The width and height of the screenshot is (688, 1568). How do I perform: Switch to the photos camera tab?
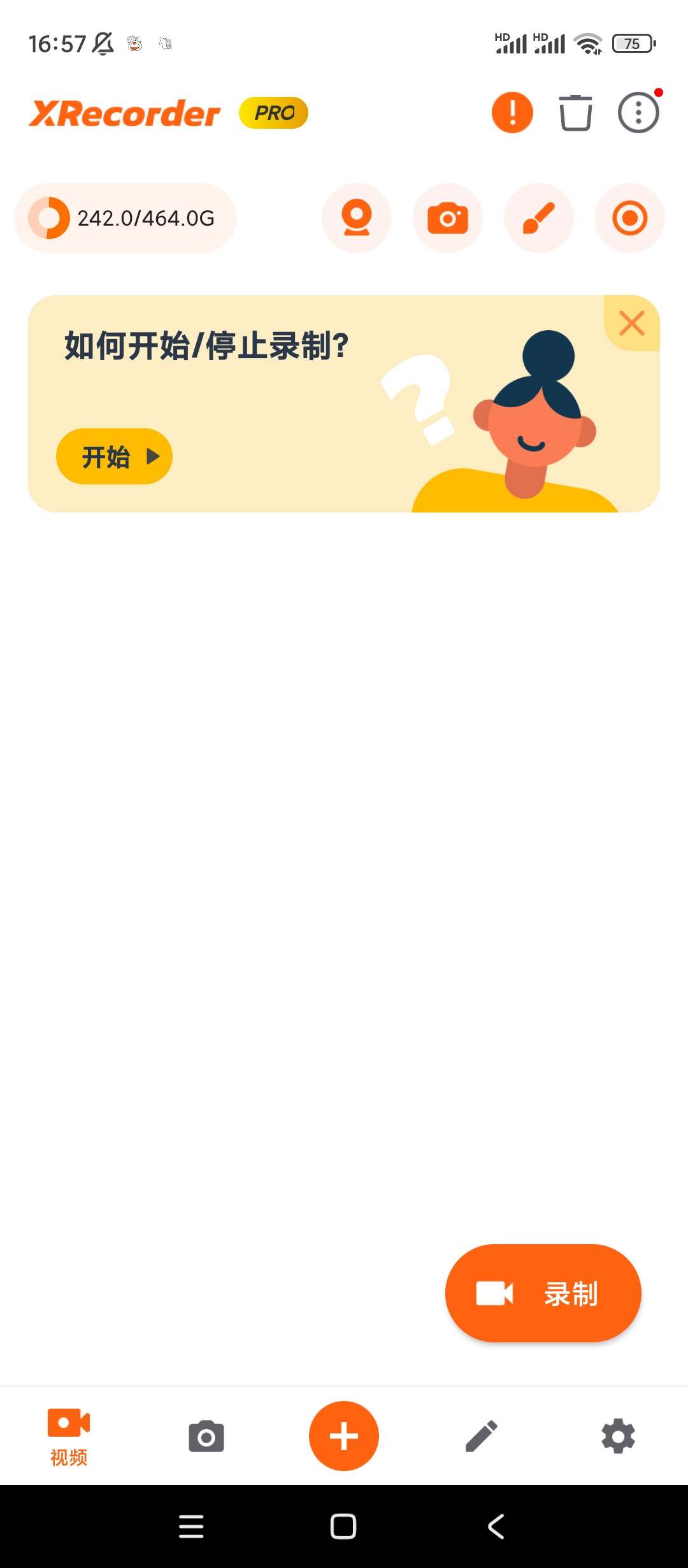click(x=206, y=1437)
